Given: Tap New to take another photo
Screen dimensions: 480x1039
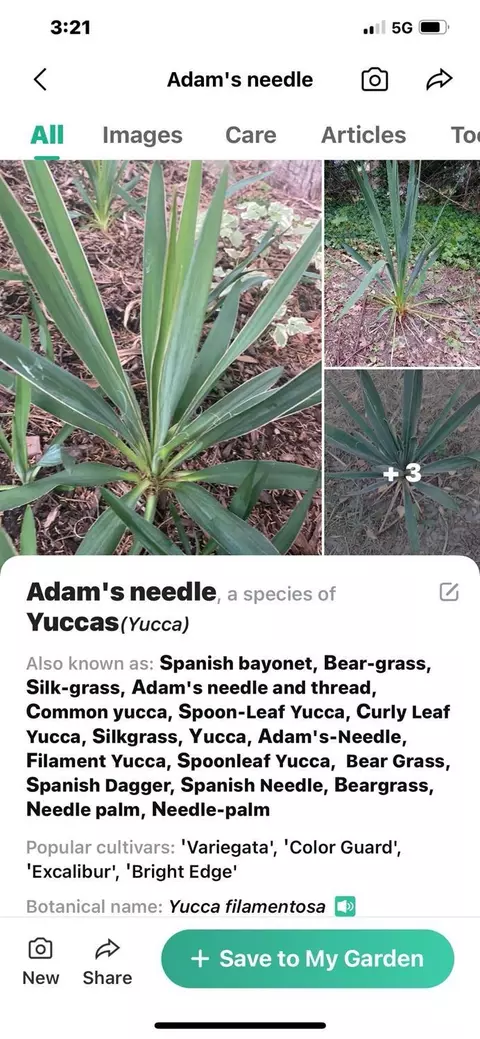Looking at the screenshot, I should coord(40,961).
